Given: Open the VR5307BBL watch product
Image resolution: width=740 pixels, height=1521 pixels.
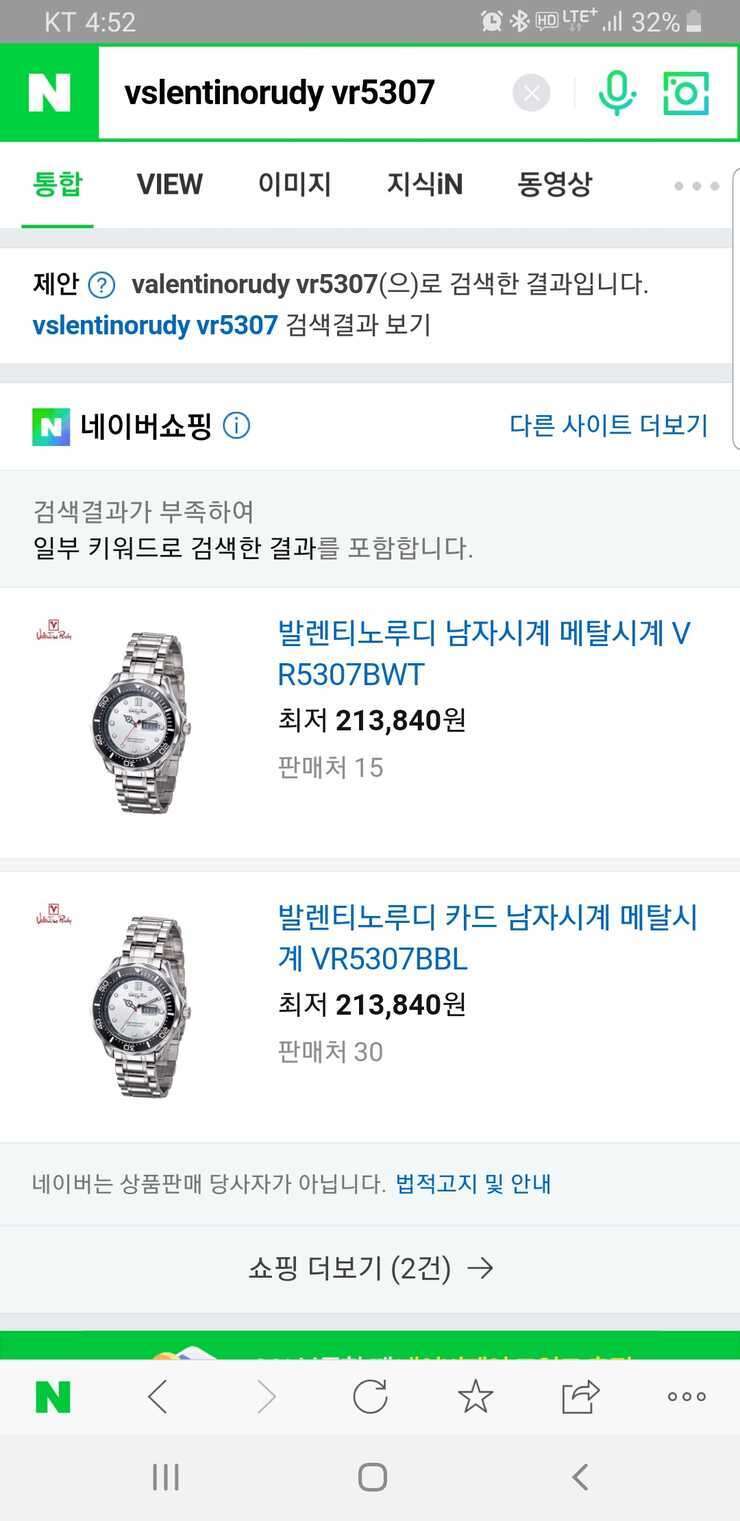Looking at the screenshot, I should (488, 938).
